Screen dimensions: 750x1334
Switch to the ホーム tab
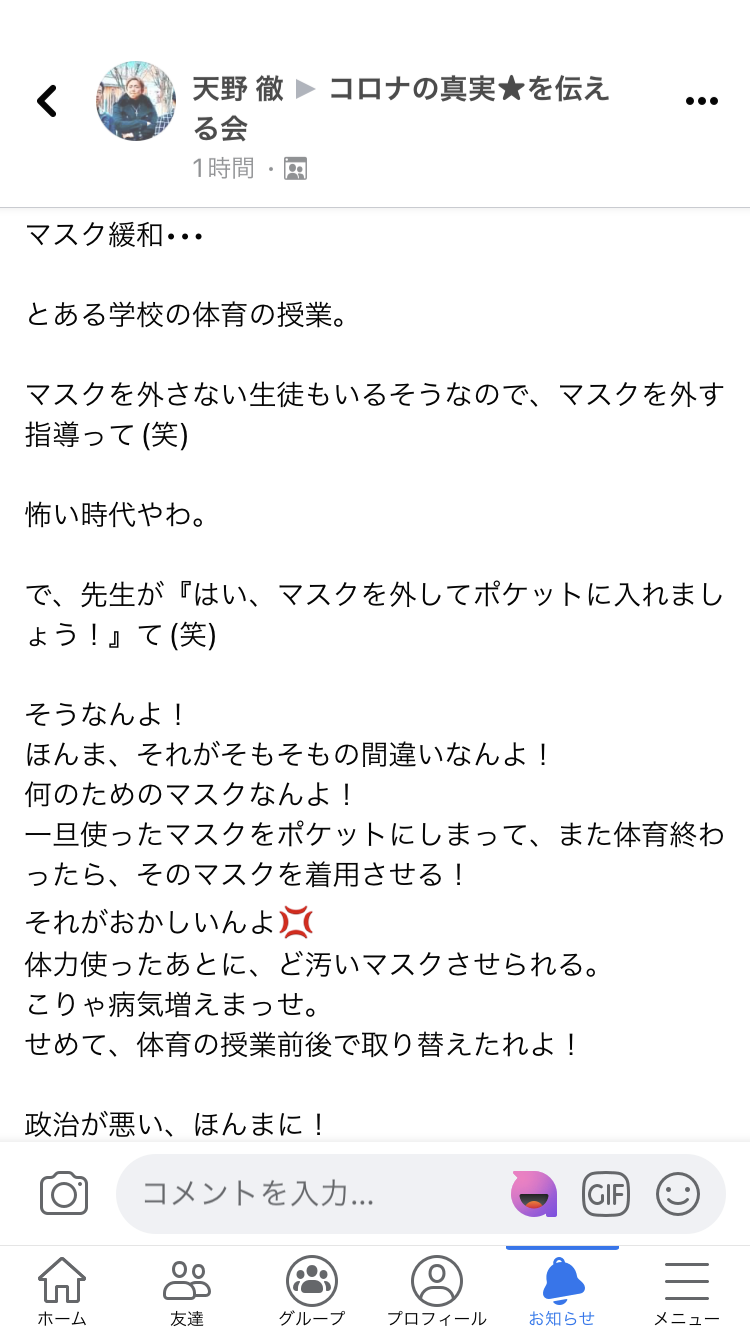pyautogui.click(x=62, y=1291)
